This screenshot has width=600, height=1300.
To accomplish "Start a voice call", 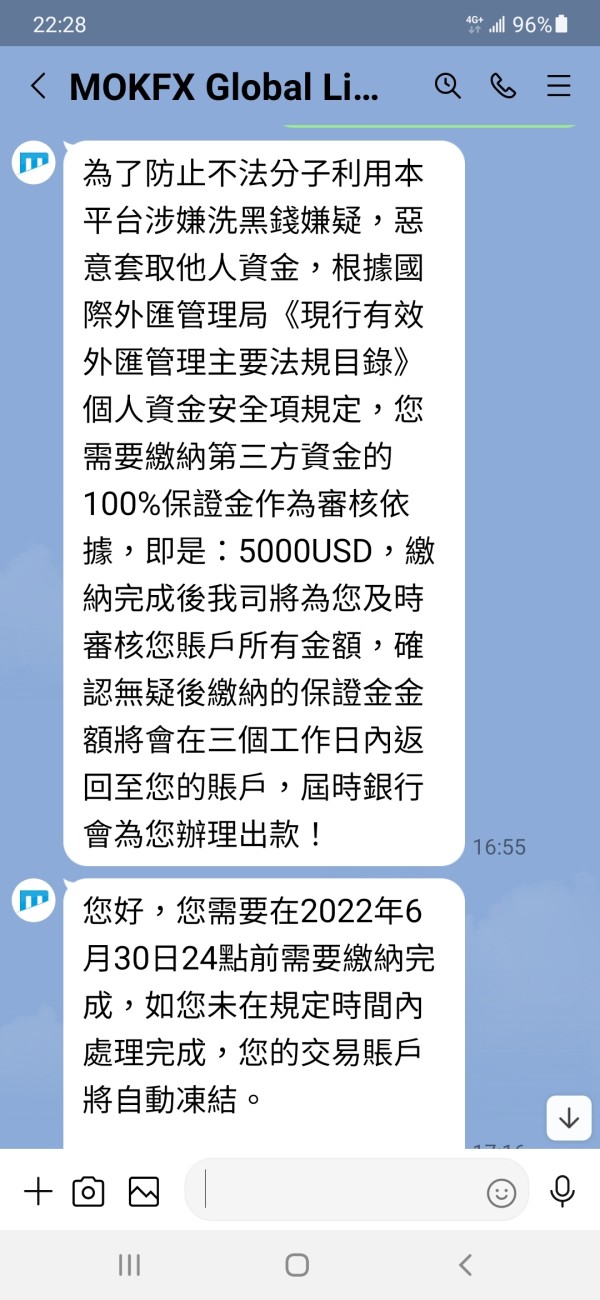I will 503,87.
